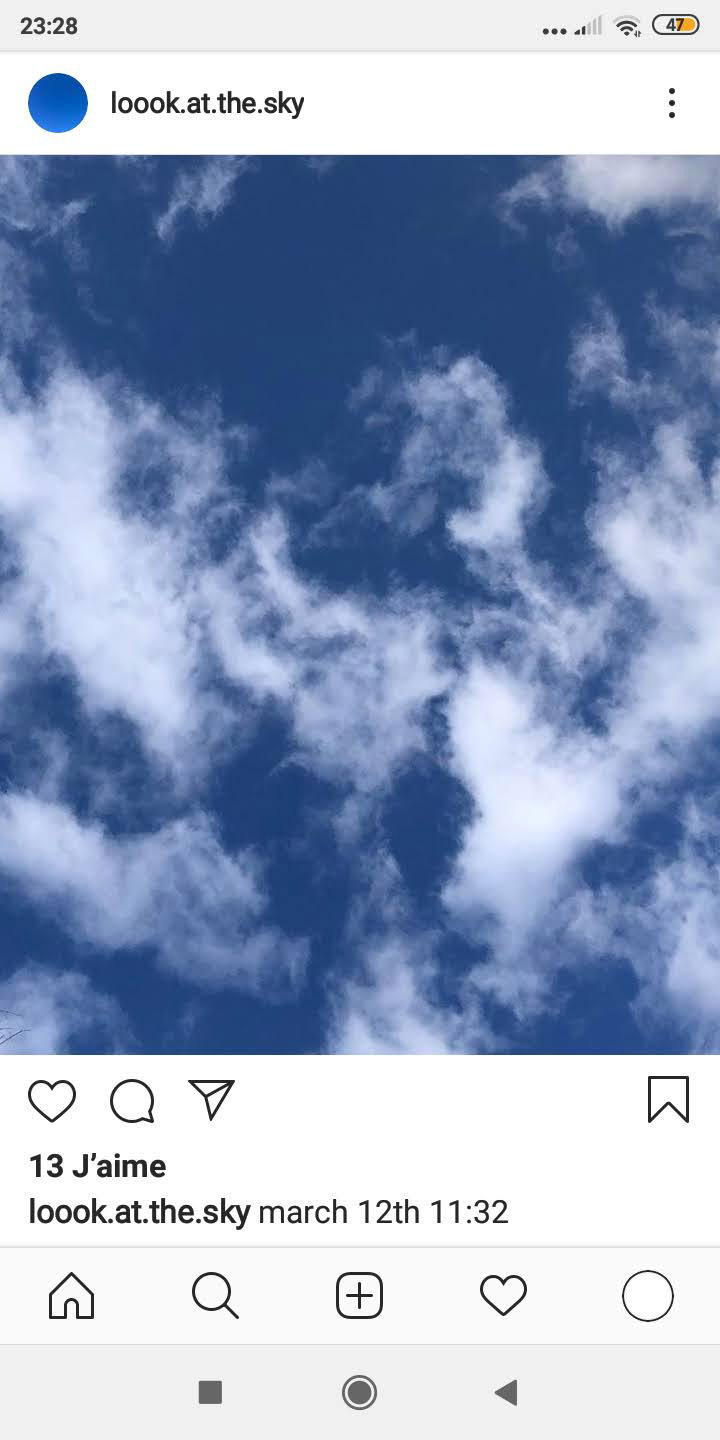Tap the system recent apps square

pyautogui.click(x=210, y=1392)
